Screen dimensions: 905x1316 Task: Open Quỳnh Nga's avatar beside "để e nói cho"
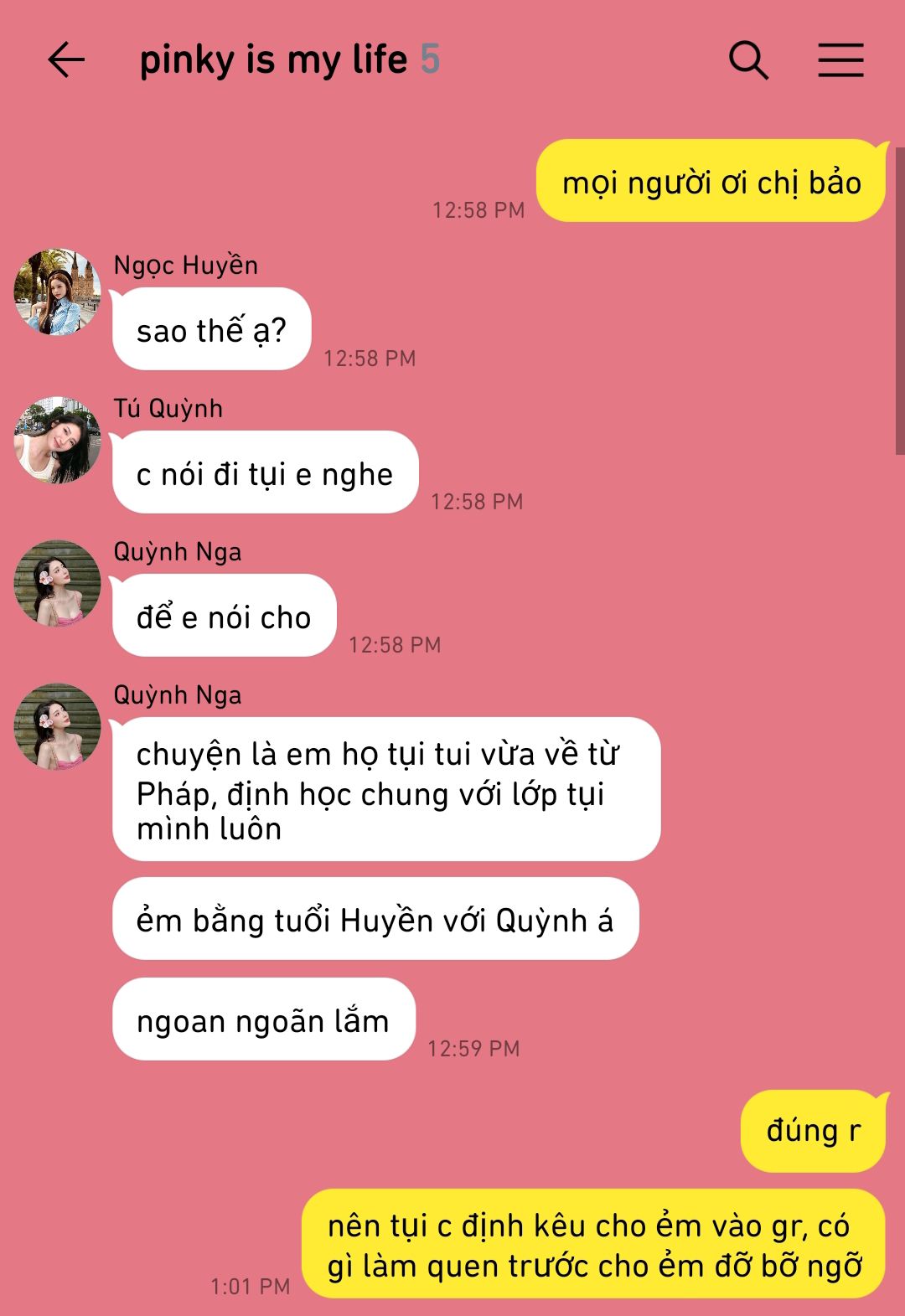pos(57,583)
